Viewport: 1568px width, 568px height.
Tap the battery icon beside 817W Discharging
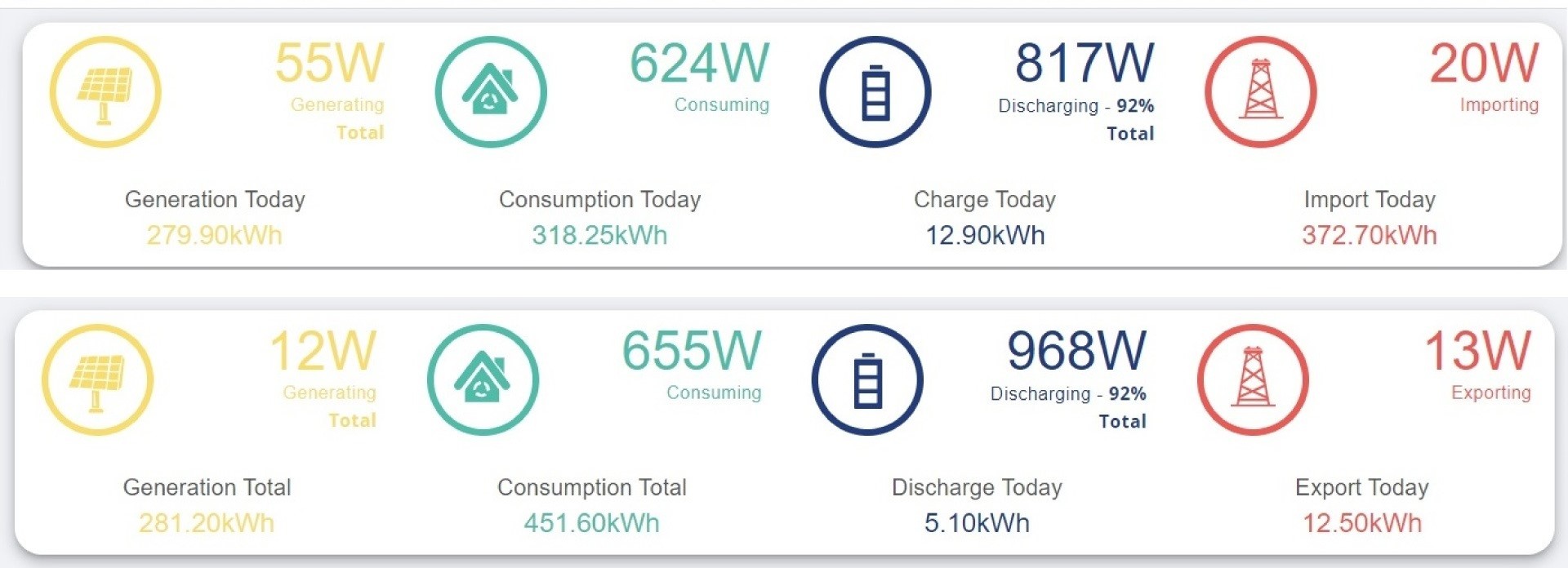coord(875,92)
